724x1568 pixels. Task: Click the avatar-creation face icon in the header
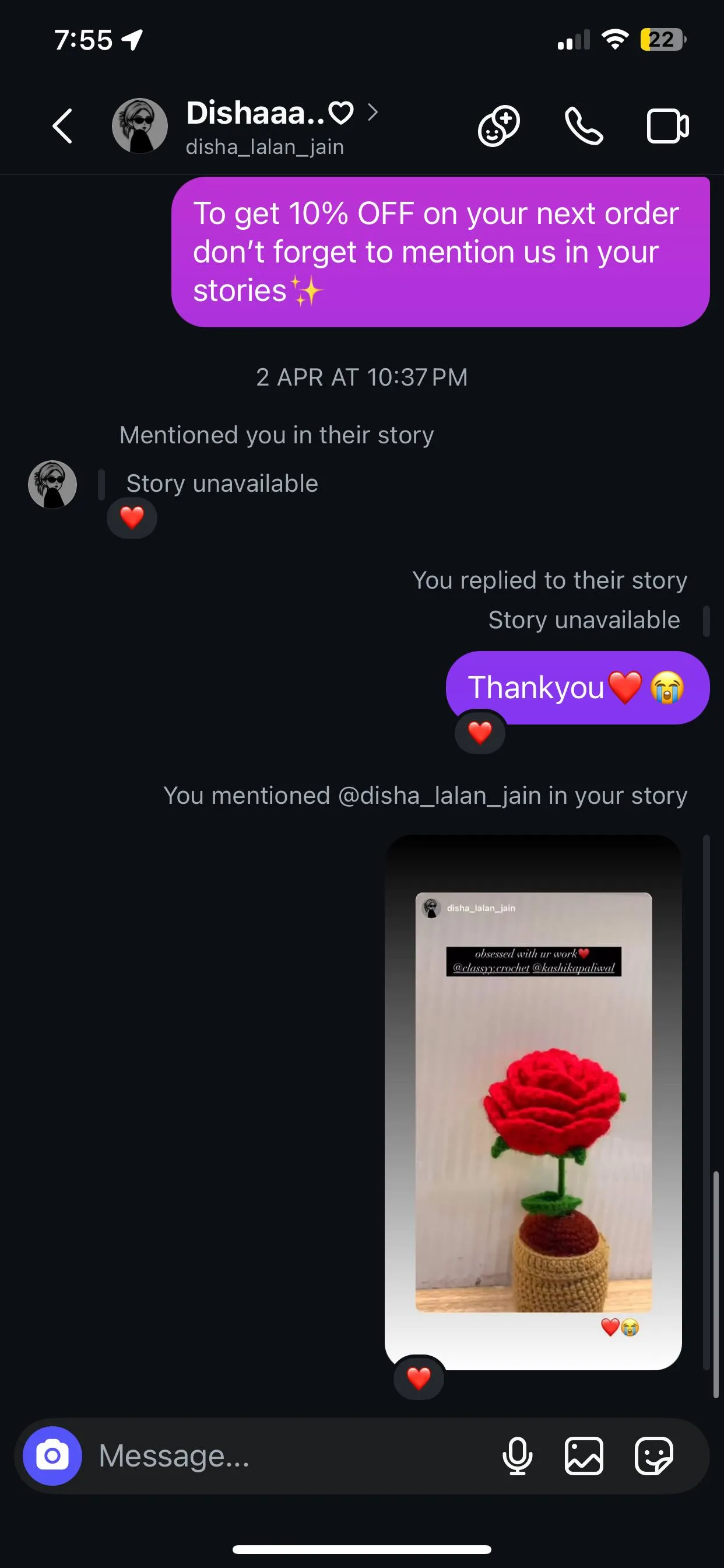click(498, 125)
